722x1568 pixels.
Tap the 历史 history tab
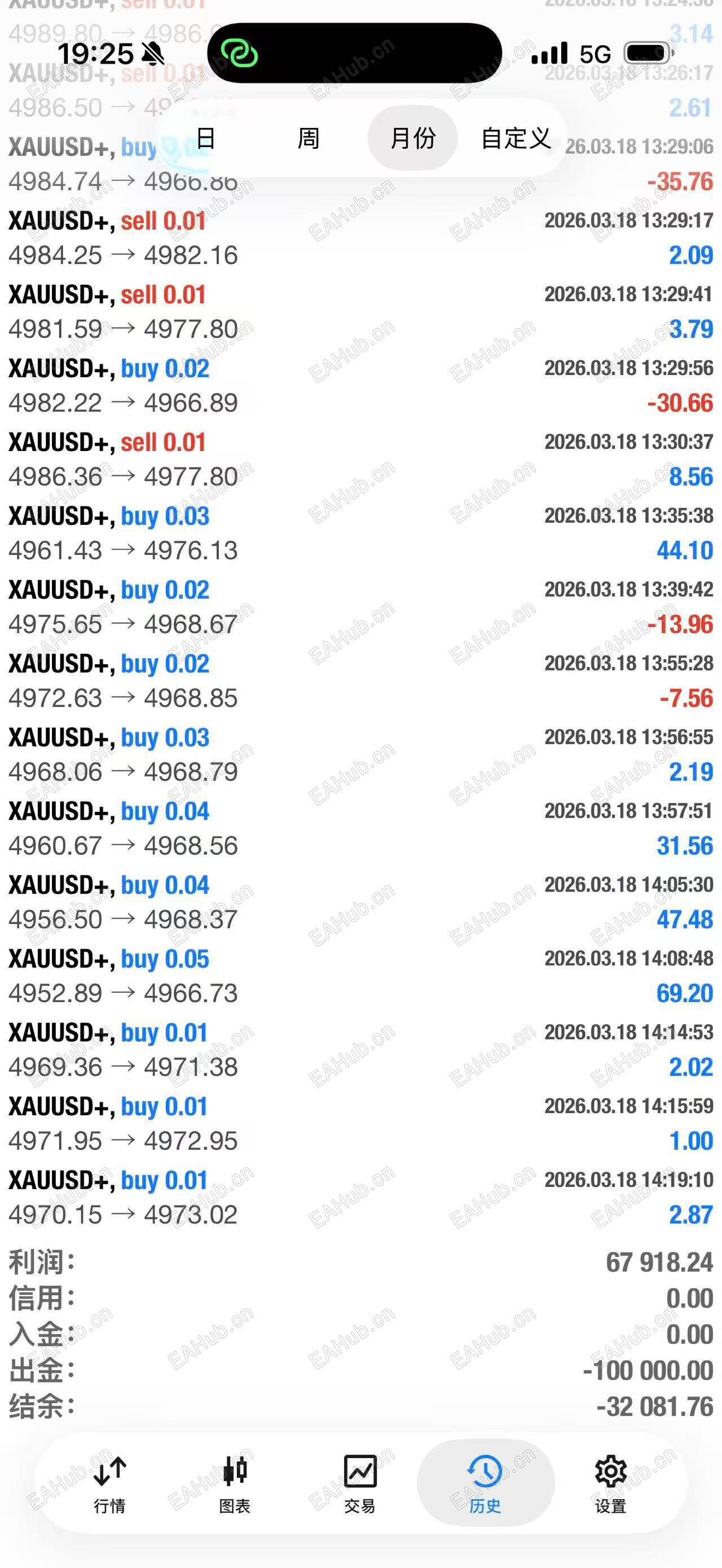[x=485, y=1484]
